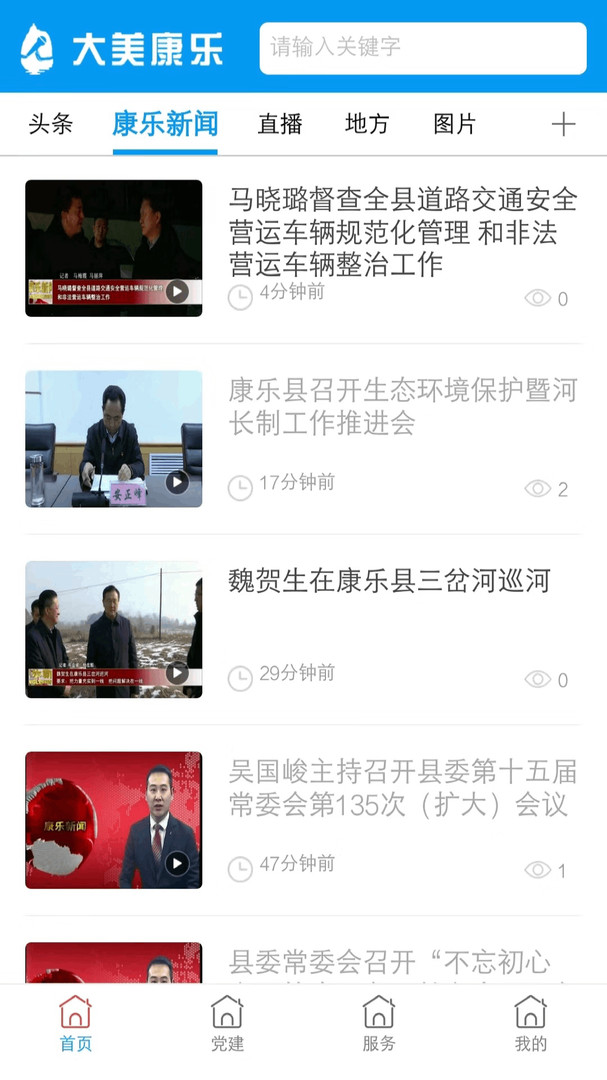
Task: Open the 吴国峻主持召开县委常委会 article
Action: pyautogui.click(x=403, y=788)
